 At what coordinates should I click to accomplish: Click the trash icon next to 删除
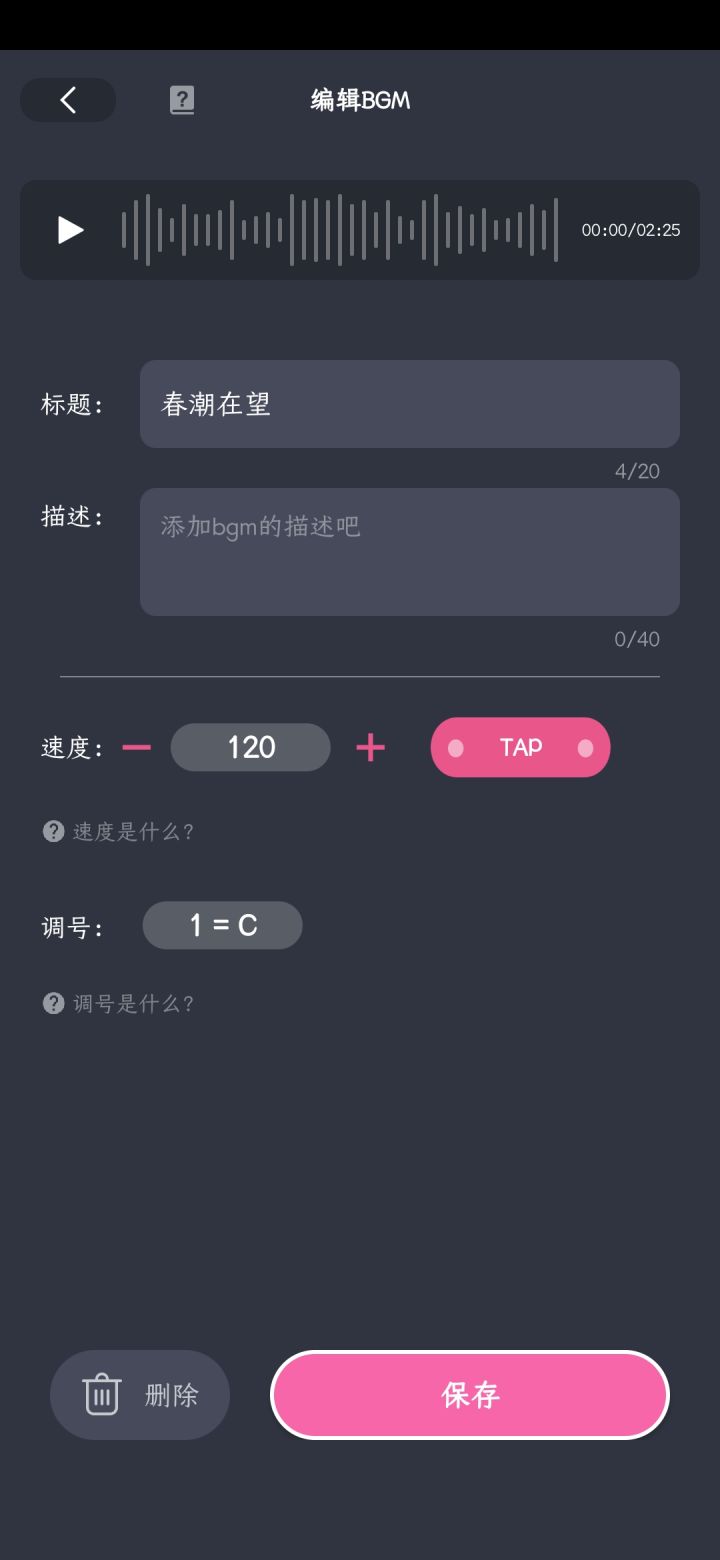pyautogui.click(x=100, y=1394)
